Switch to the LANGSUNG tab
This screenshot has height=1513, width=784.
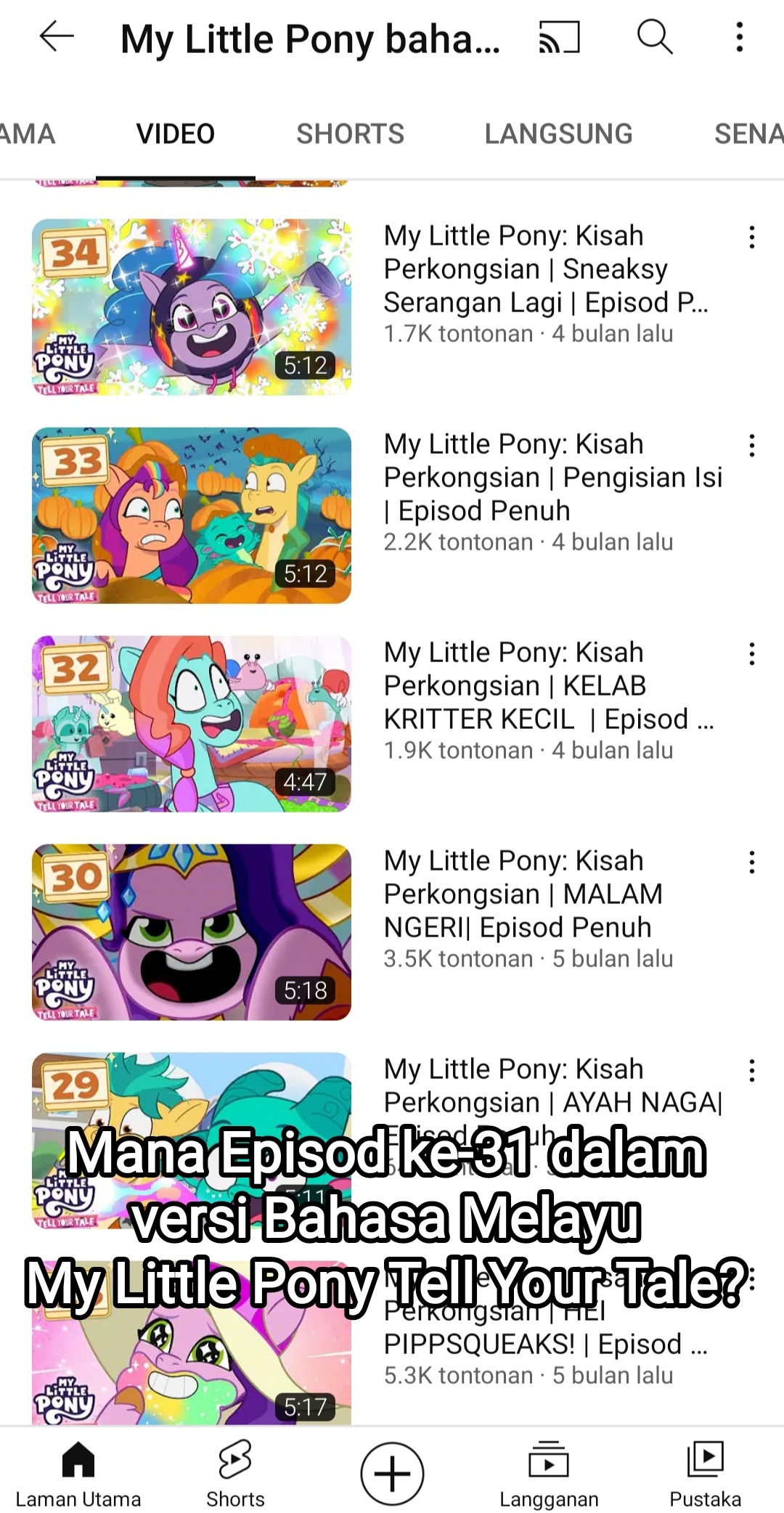(x=558, y=134)
